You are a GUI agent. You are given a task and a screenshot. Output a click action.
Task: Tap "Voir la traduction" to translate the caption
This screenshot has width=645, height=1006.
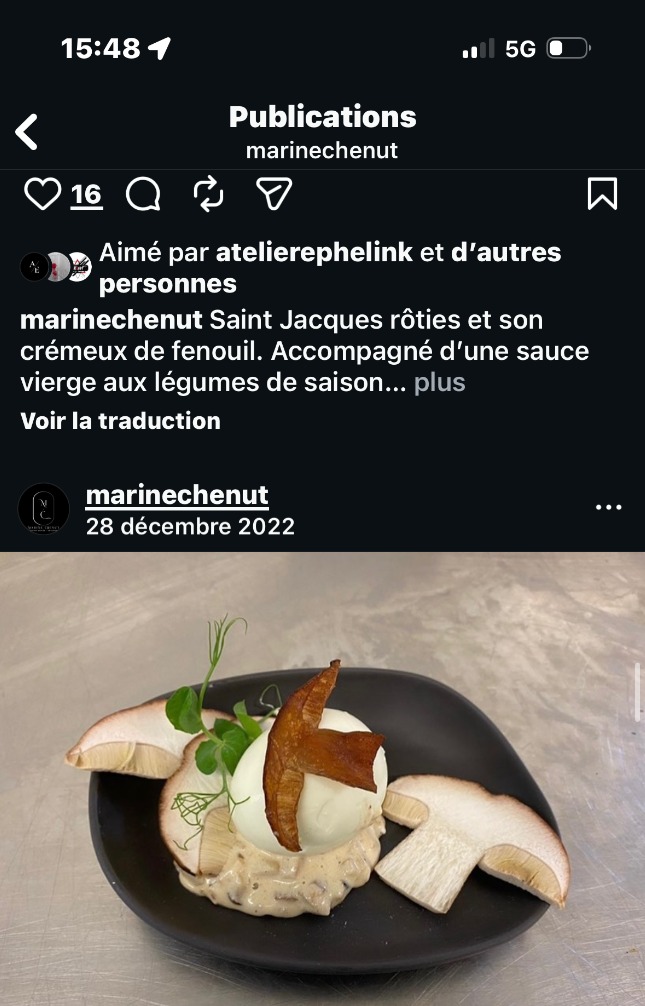coord(120,421)
